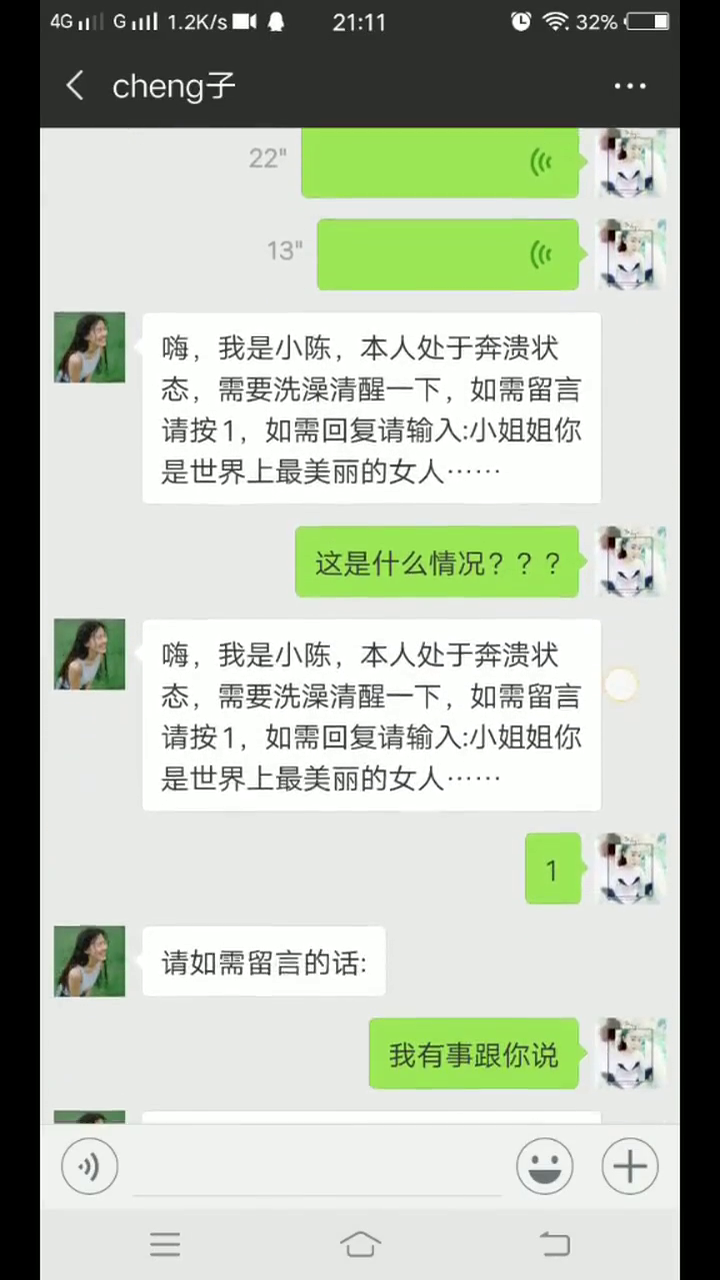This screenshot has width=720, height=1280.
Task: Focus the message text field
Action: [x=316, y=1166]
